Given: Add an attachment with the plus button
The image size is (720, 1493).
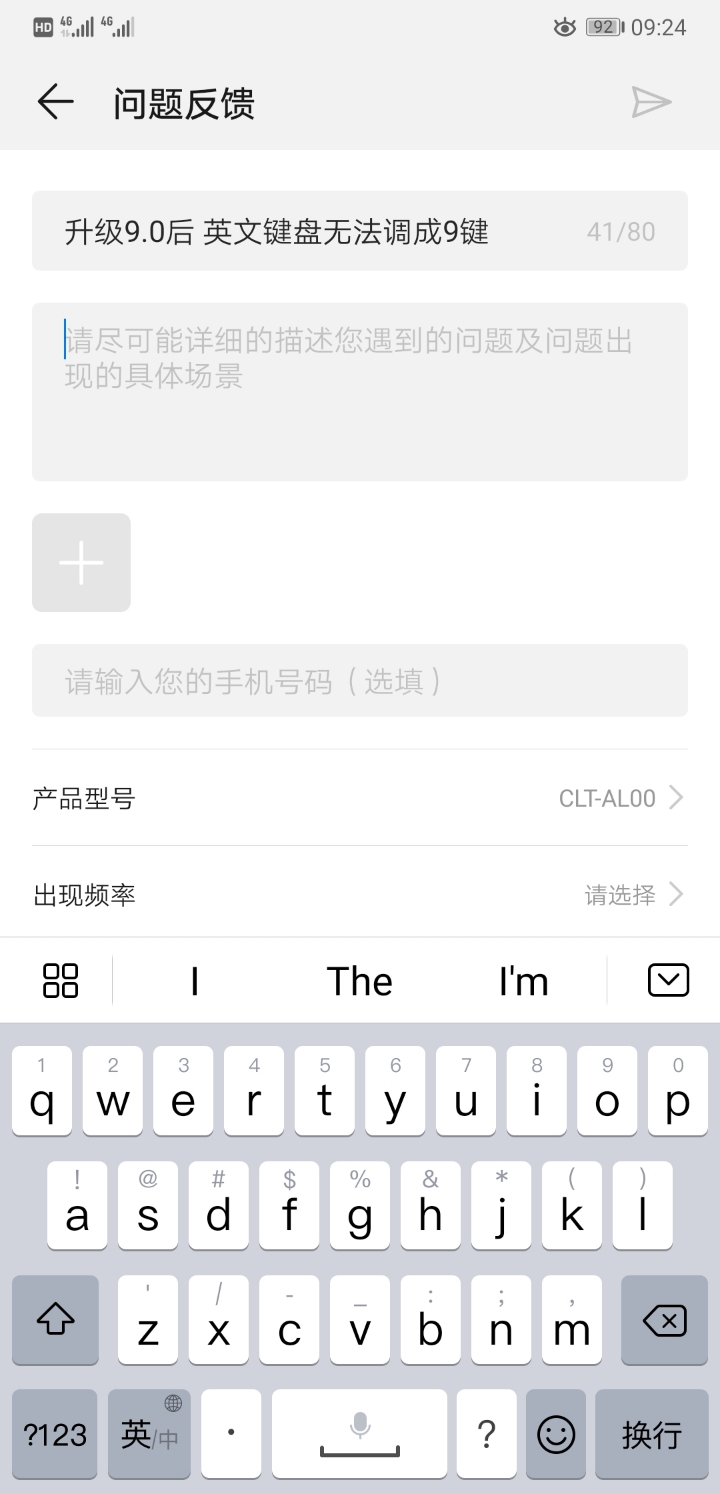Looking at the screenshot, I should (81, 562).
